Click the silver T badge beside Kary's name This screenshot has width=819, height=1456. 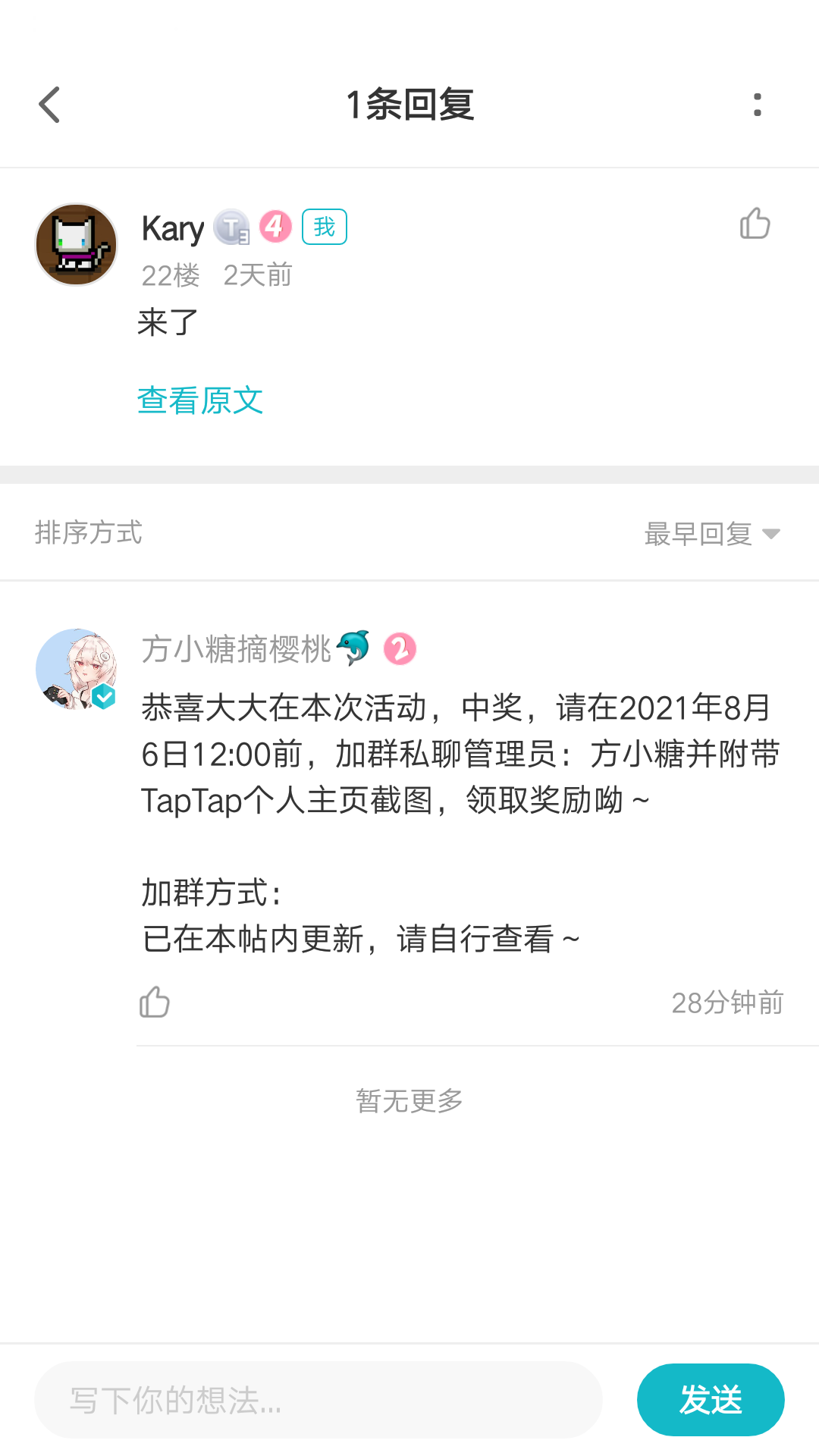(233, 227)
